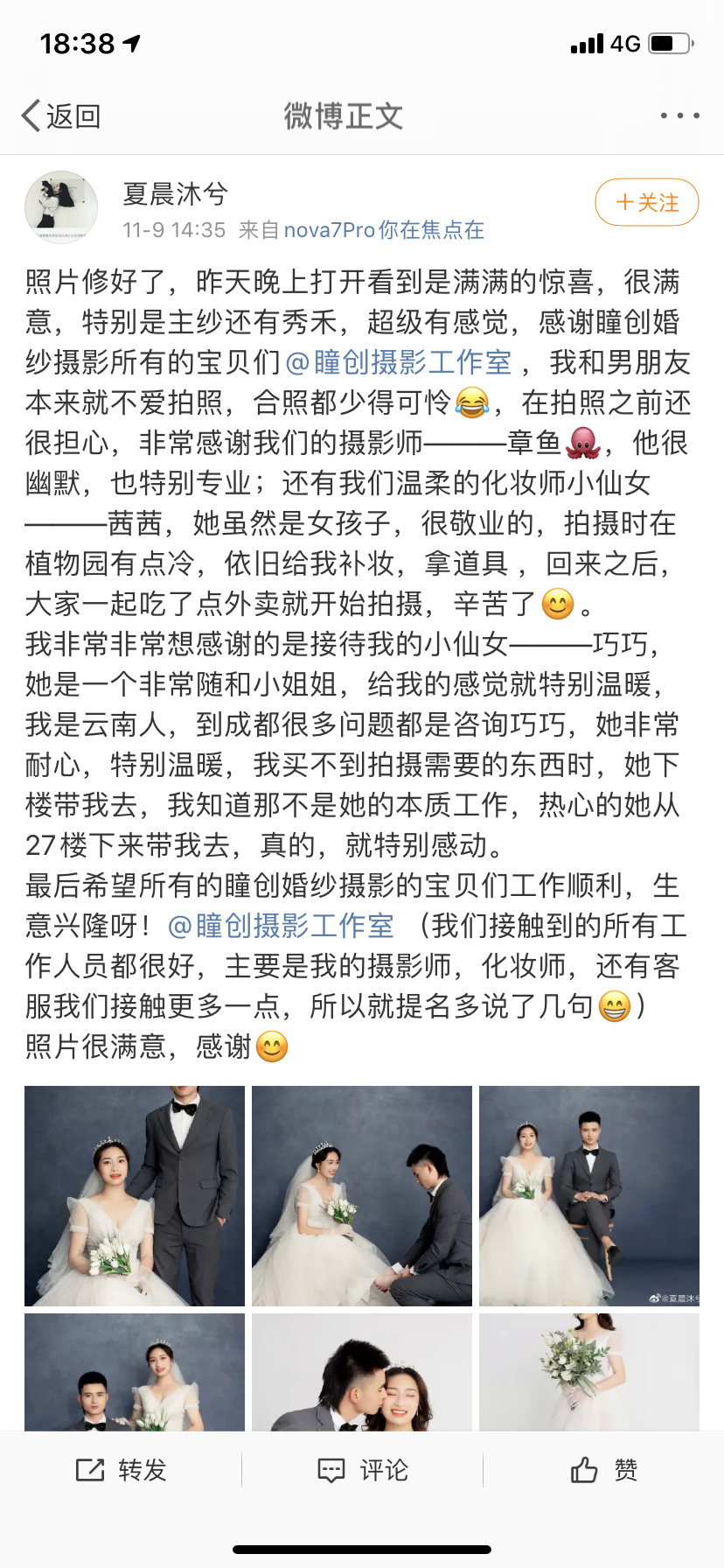Open the three-dot overflow menu
Screen dimensions: 724x1568
(679, 115)
